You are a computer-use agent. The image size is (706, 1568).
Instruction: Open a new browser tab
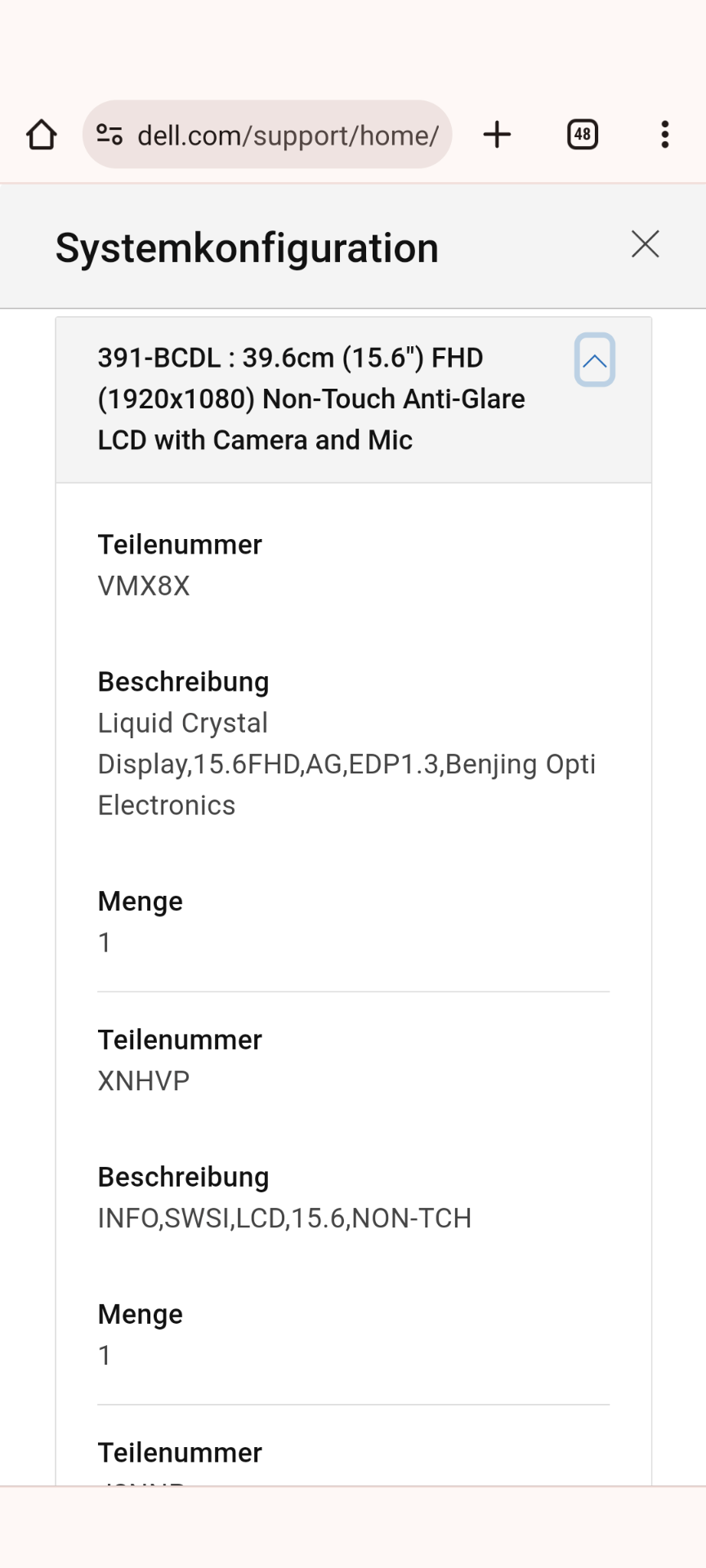pos(497,135)
